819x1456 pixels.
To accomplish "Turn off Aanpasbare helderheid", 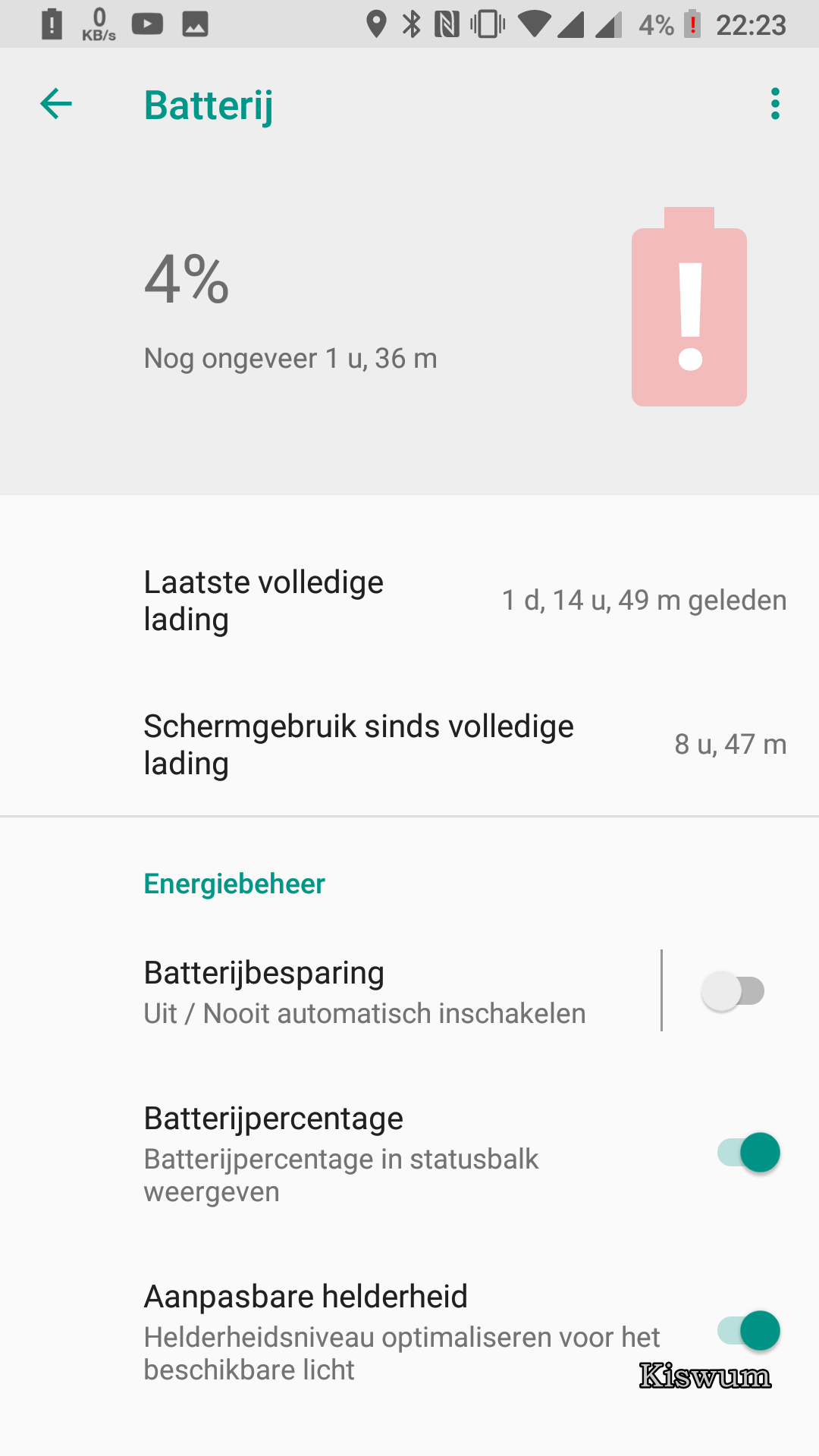I will [748, 1331].
